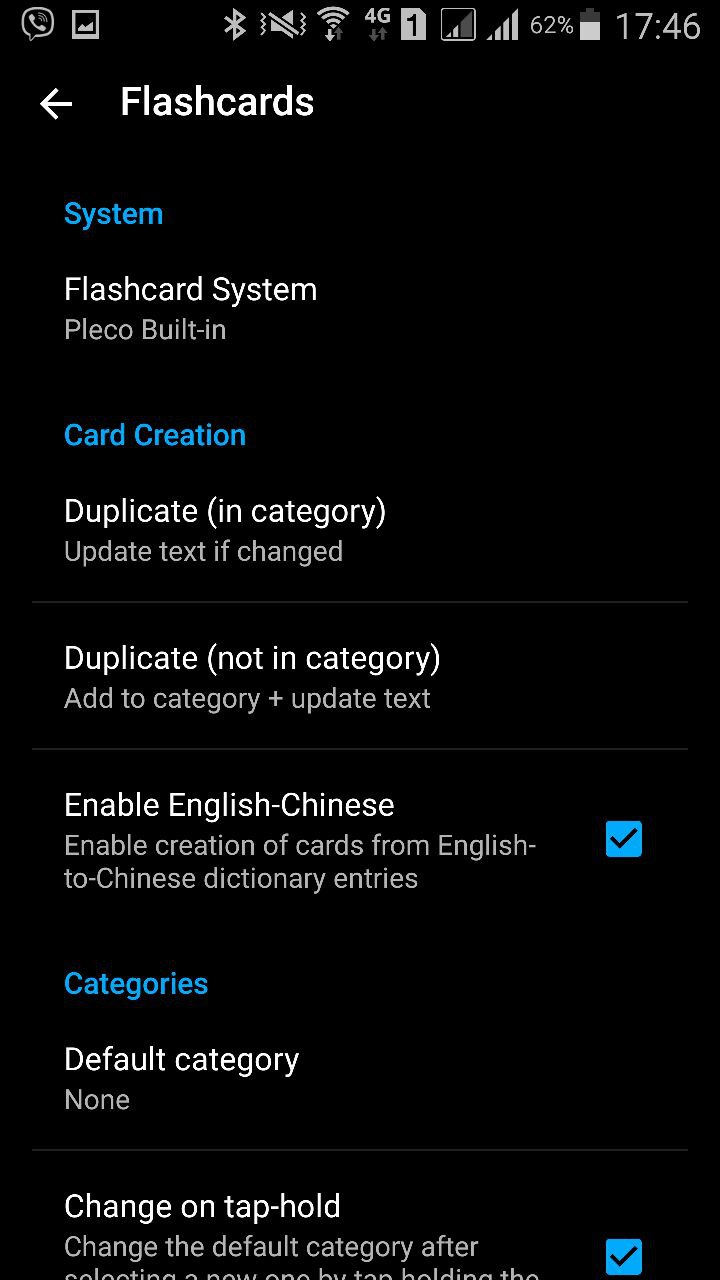
Task: Toggle the Change on tap-hold checkbox
Action: pos(623,1255)
